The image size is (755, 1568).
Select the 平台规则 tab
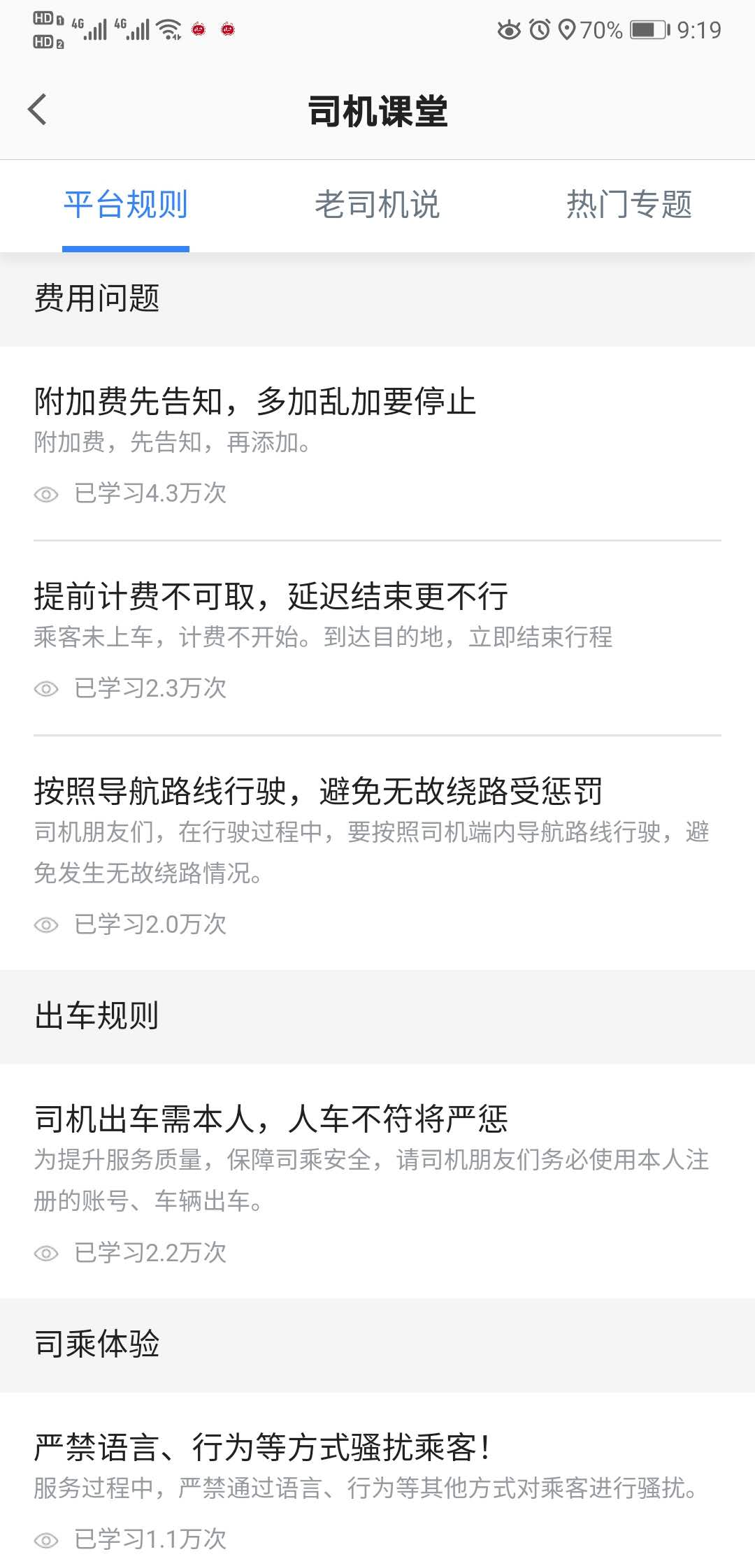125,205
